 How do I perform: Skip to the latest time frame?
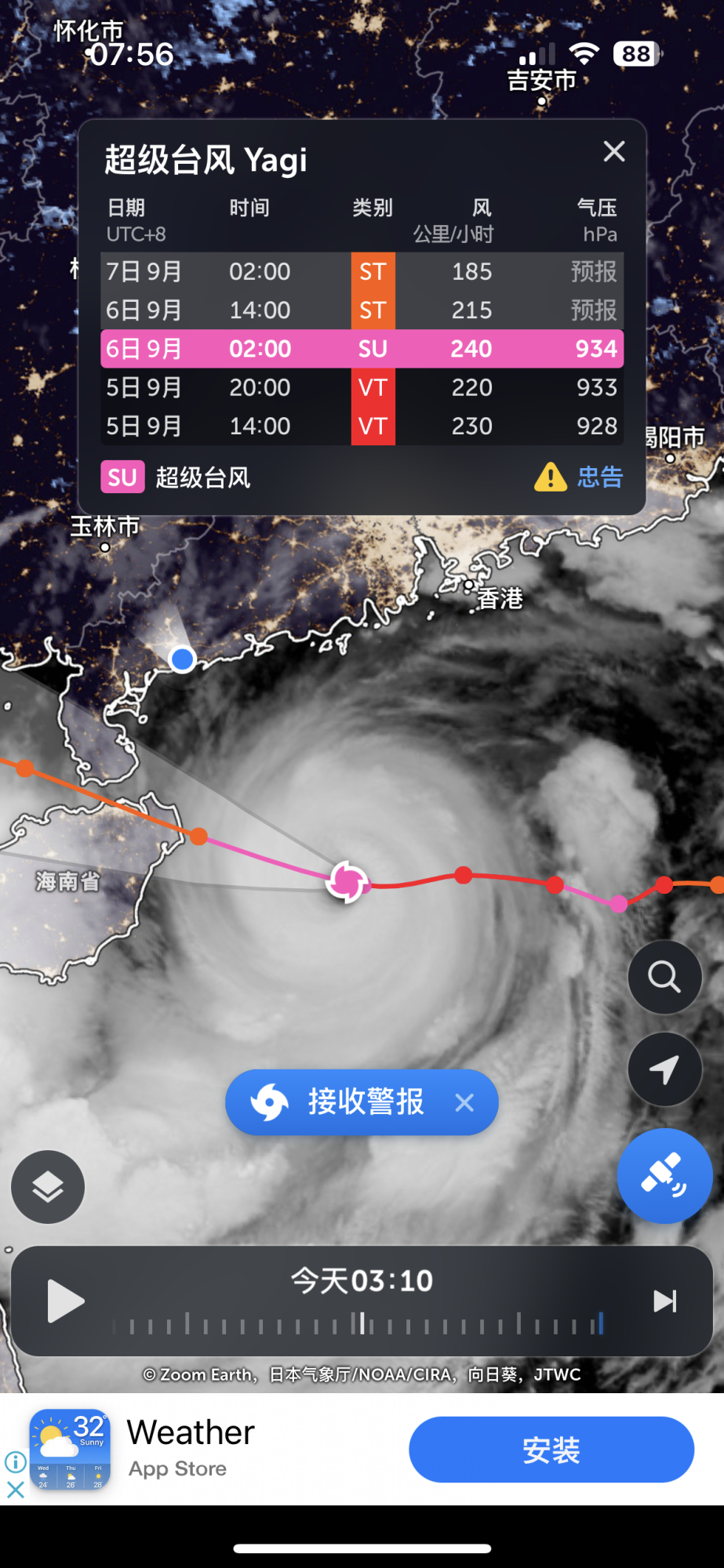click(665, 1301)
